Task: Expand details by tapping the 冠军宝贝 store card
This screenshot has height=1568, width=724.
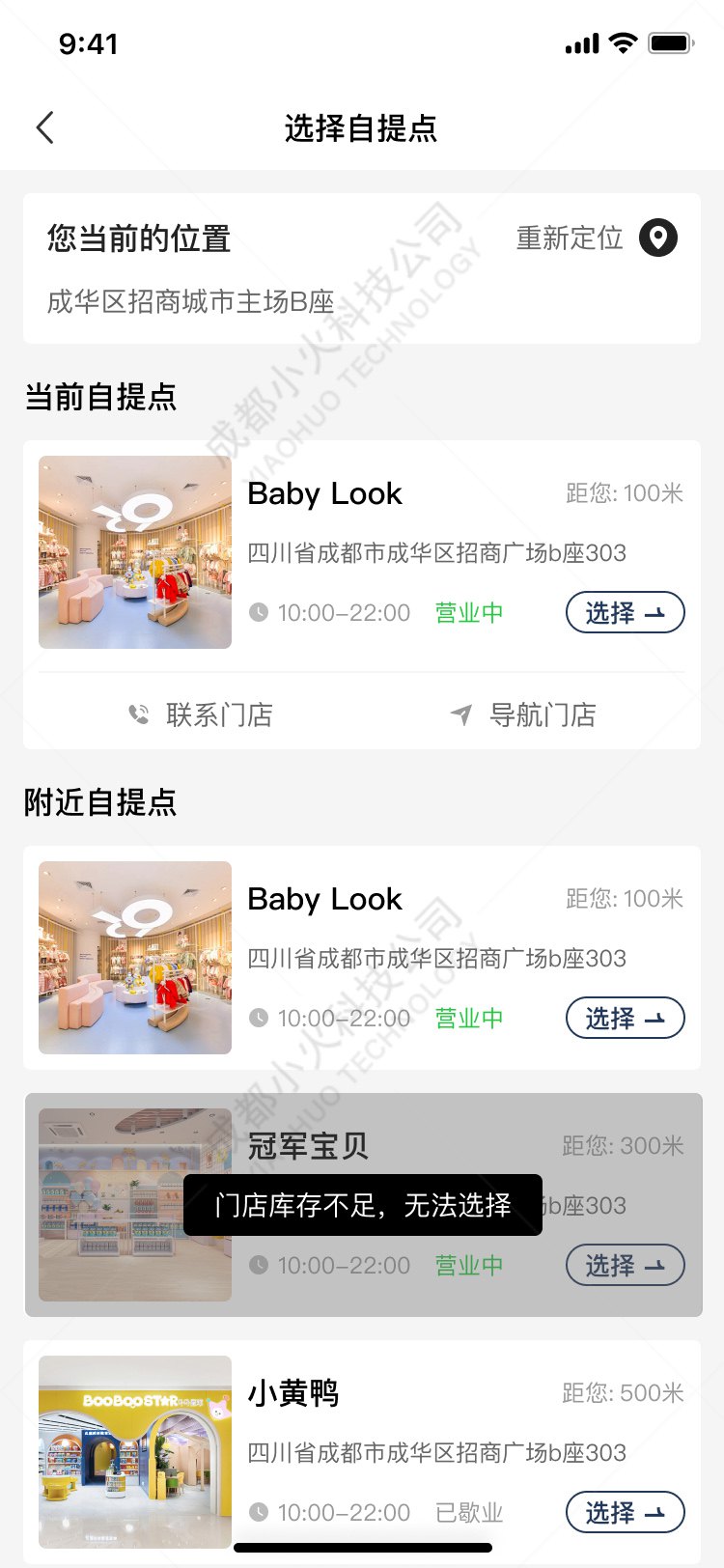Action: 362,1145
